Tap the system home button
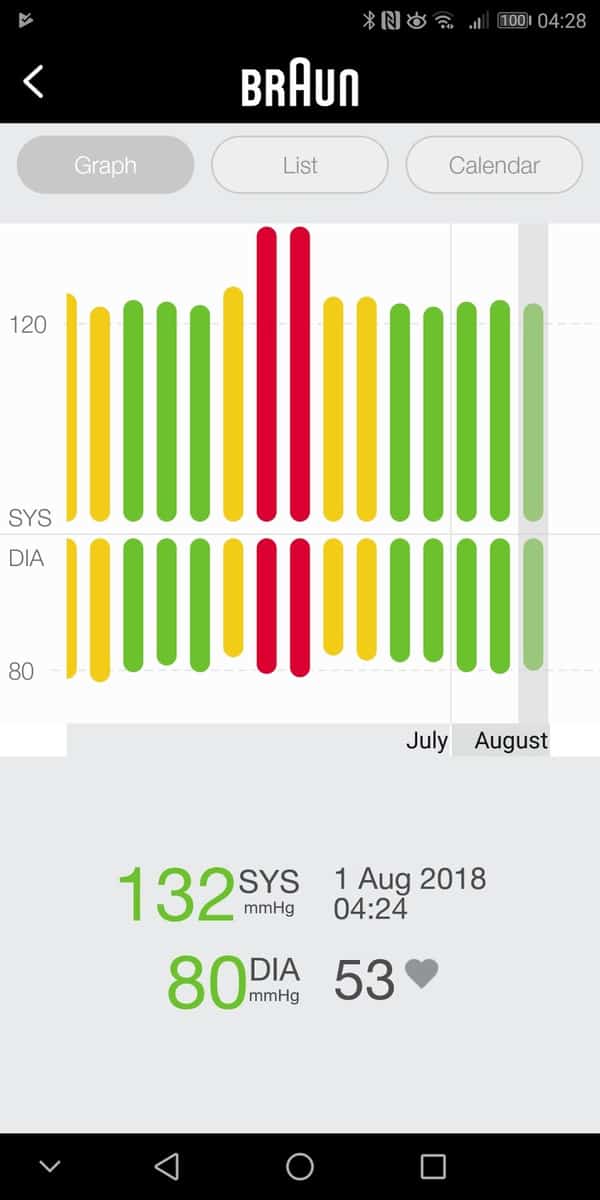Screen dimensions: 600x1200 tap(299, 1166)
